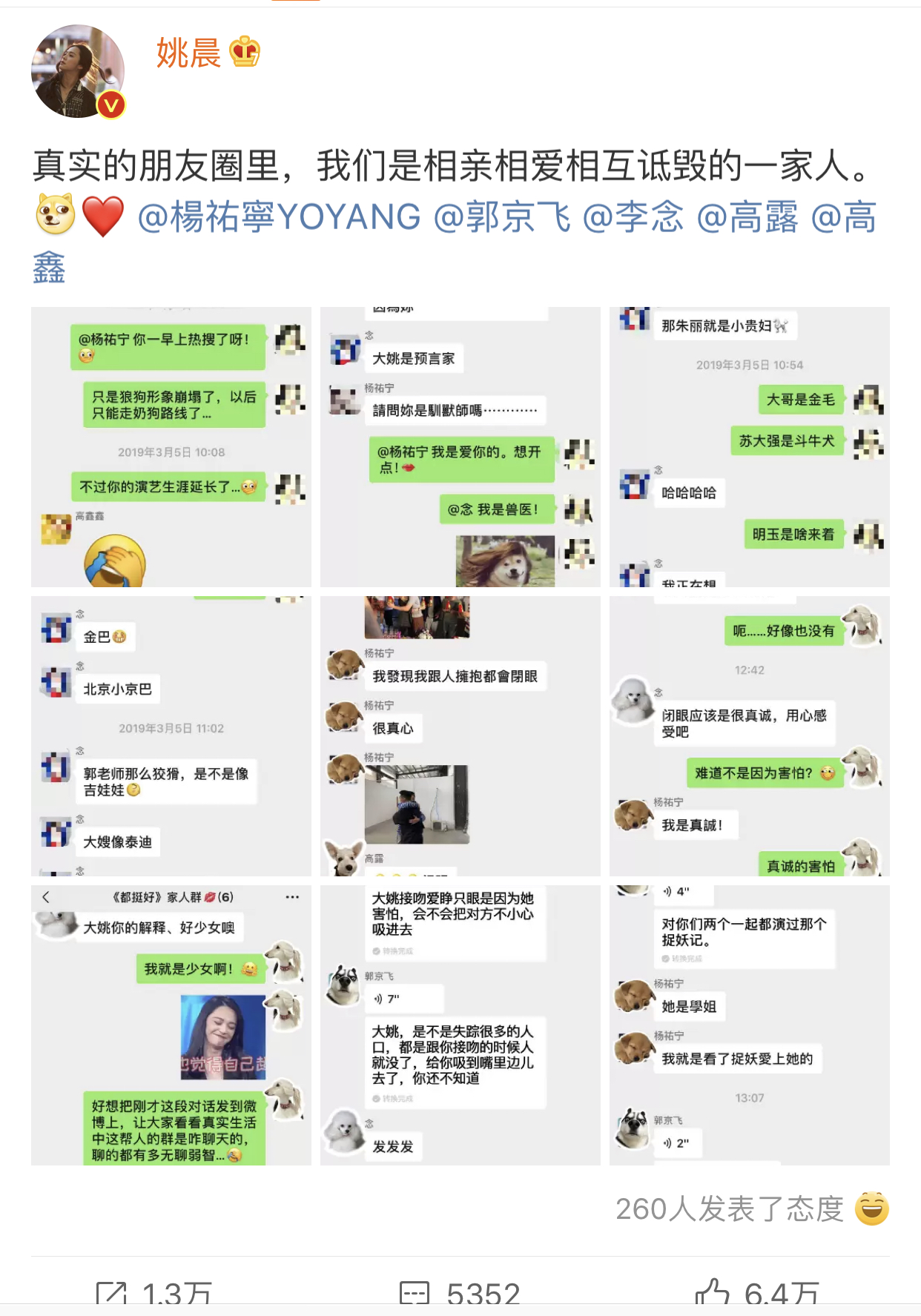Screen dimensions: 921x1316
Task: Open the @楊祐寧YOYANG mention
Action: (x=279, y=217)
